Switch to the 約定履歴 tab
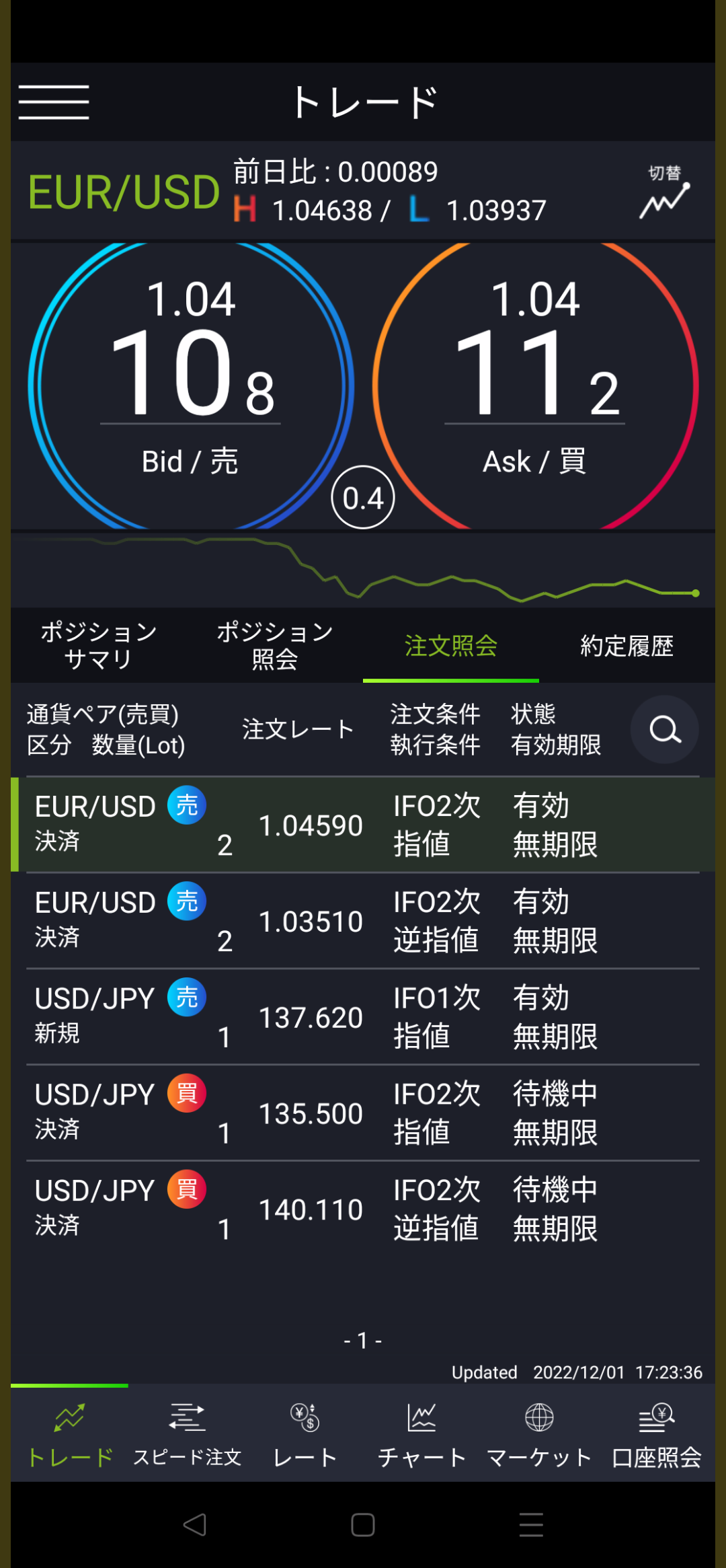 point(627,646)
